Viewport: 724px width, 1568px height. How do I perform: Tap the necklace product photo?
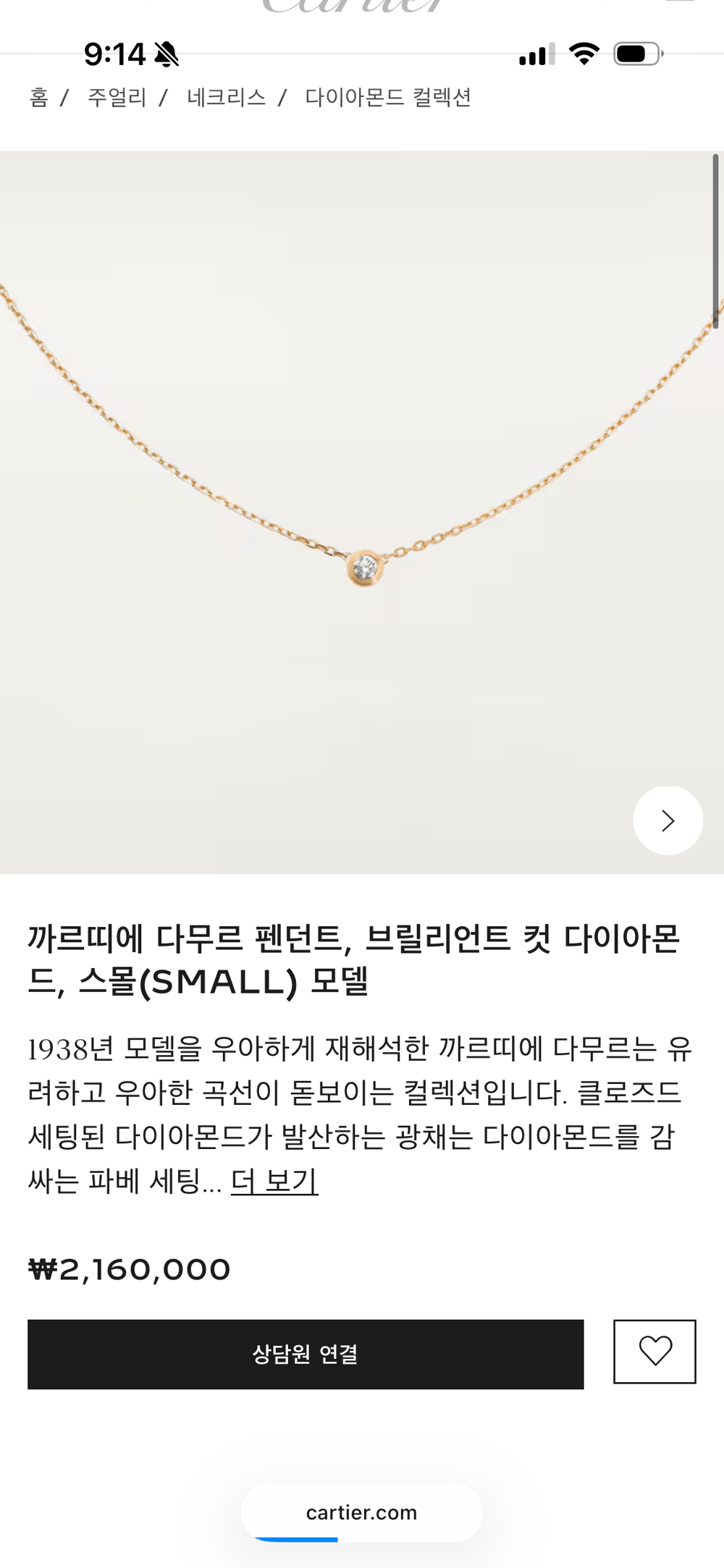click(362, 507)
